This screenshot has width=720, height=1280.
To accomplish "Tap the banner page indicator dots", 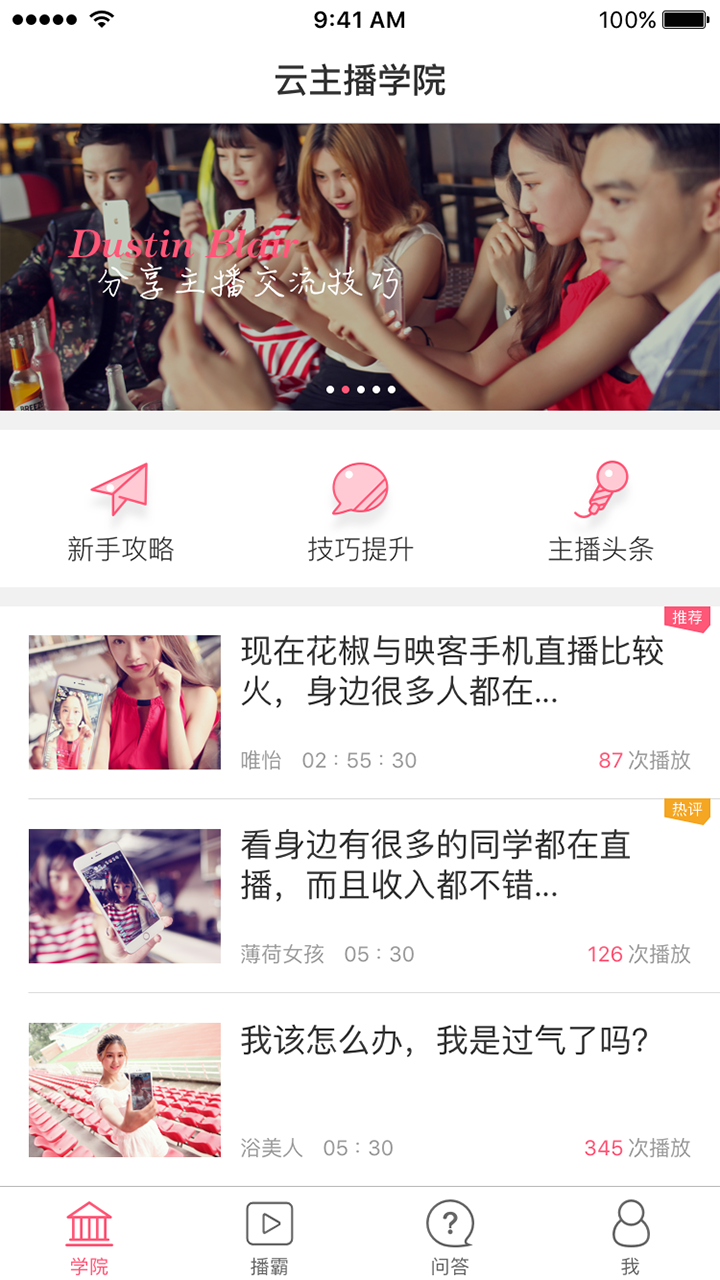I will [360, 390].
